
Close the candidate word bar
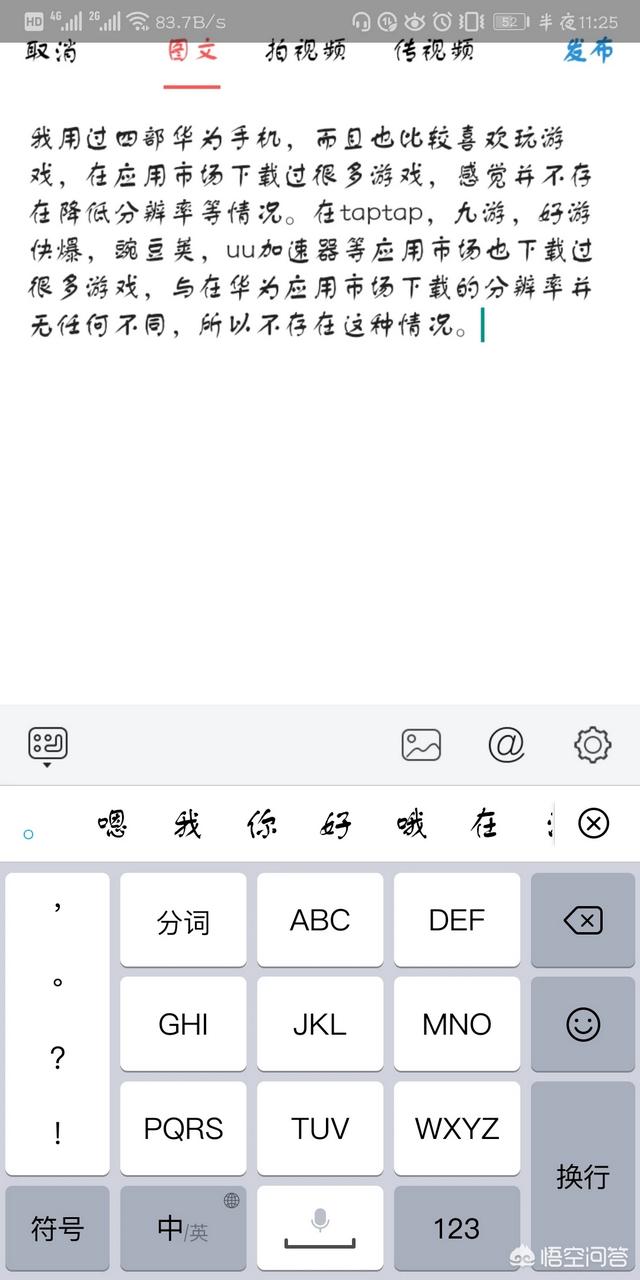[x=594, y=824]
